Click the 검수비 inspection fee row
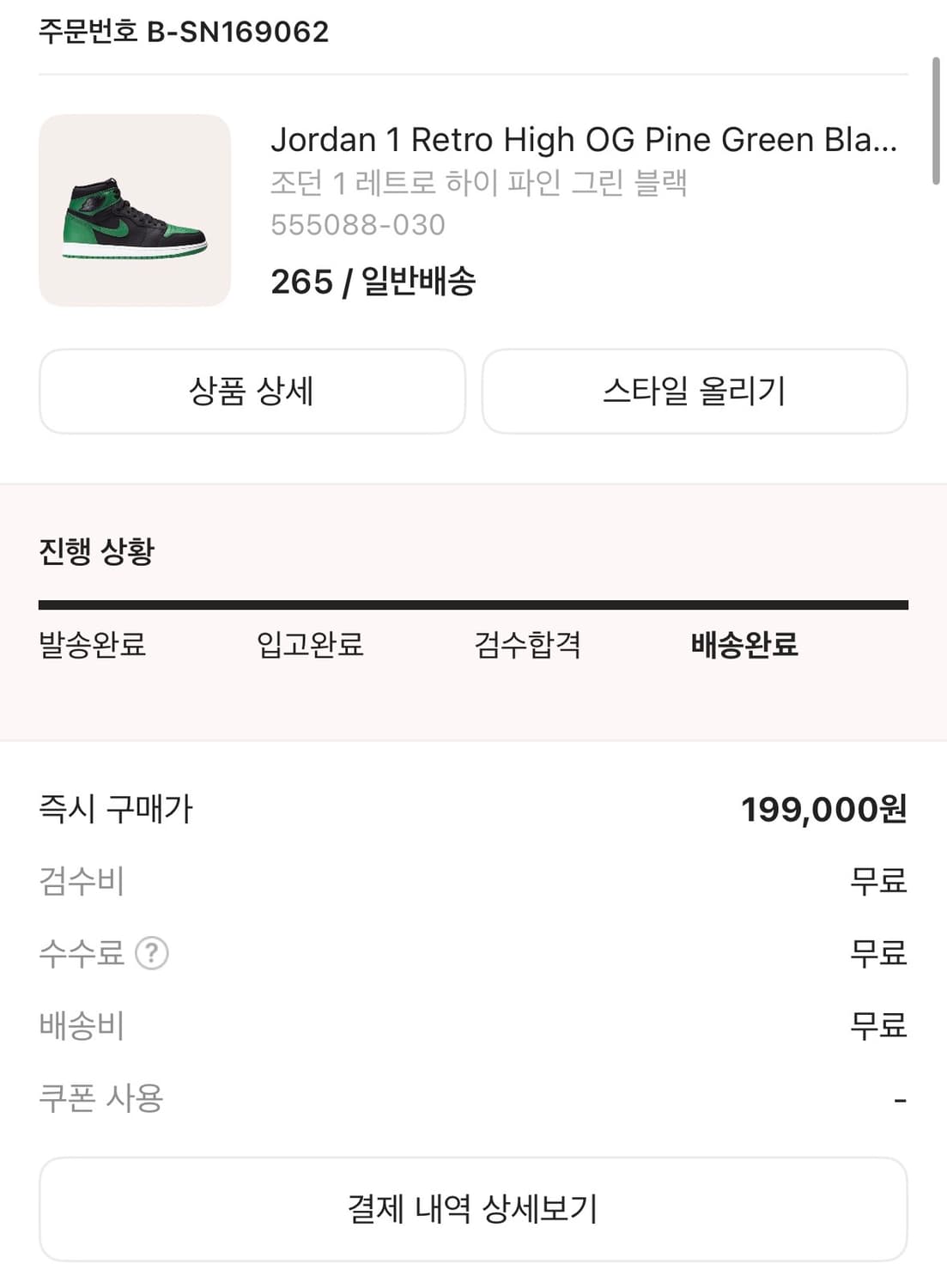Image resolution: width=947 pixels, height=1288 pixels. [x=82, y=882]
